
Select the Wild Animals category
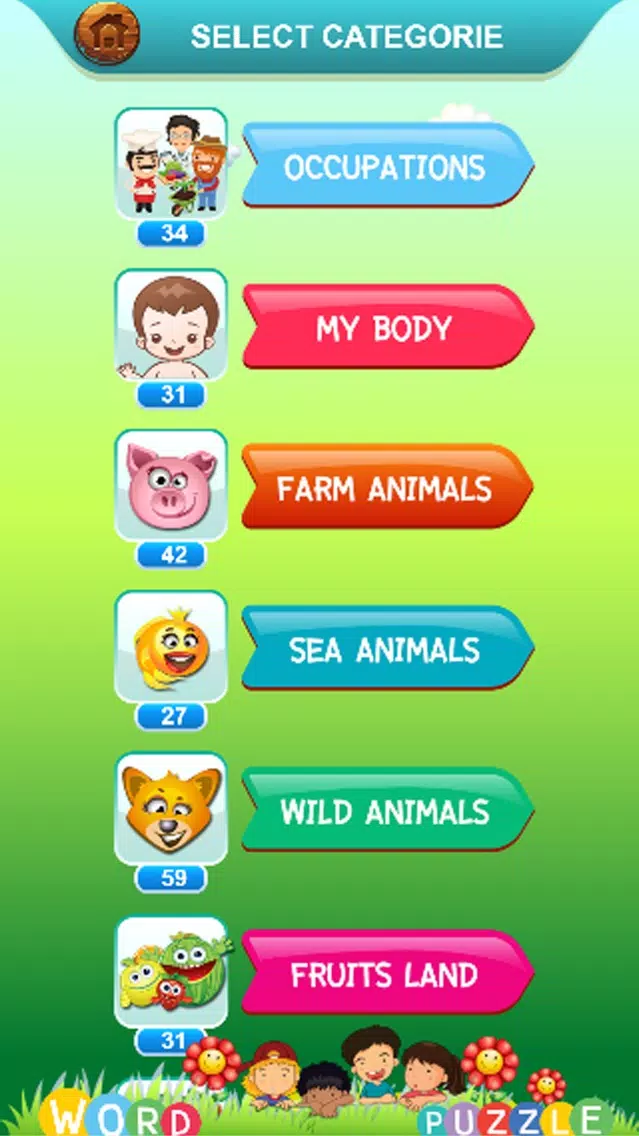coord(387,811)
